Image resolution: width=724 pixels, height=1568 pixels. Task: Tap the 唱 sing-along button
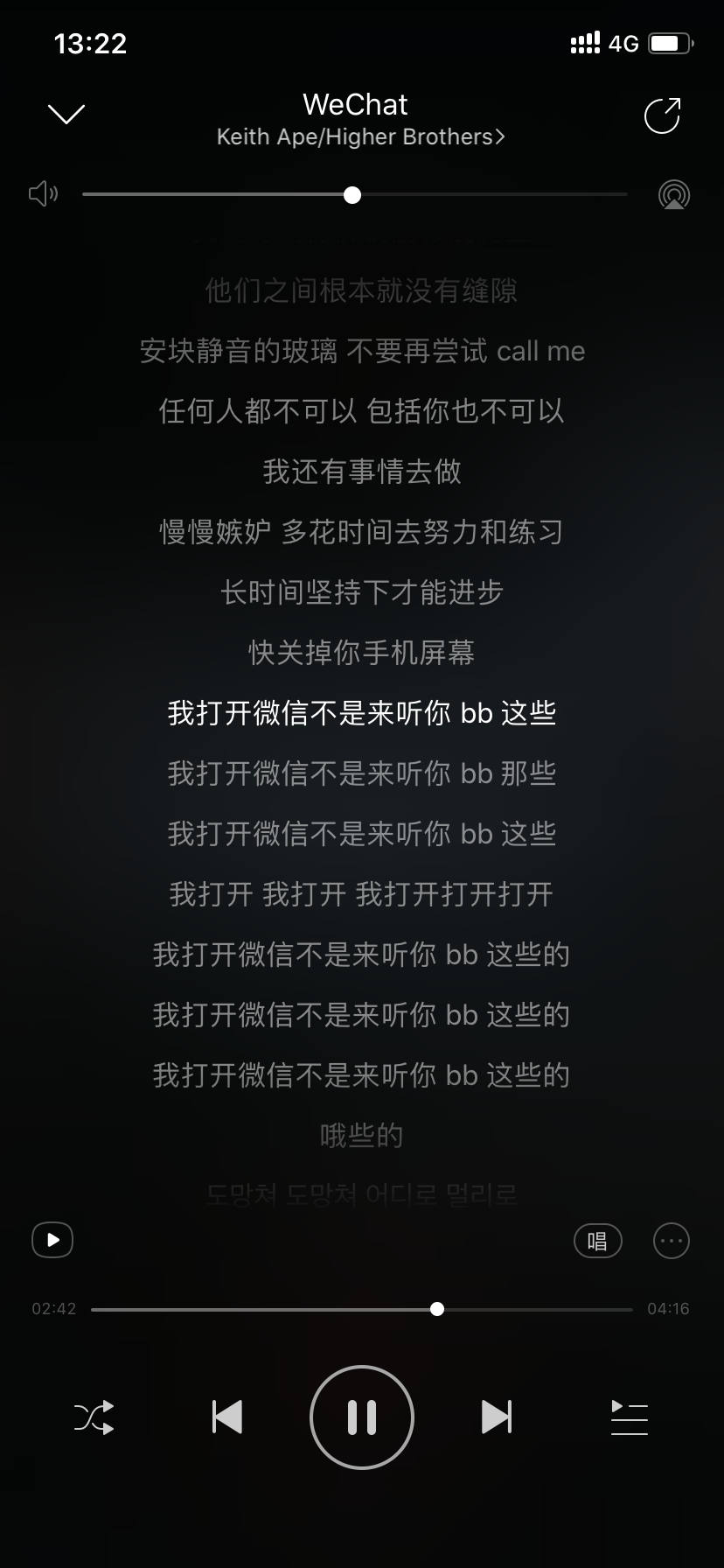(x=597, y=1241)
